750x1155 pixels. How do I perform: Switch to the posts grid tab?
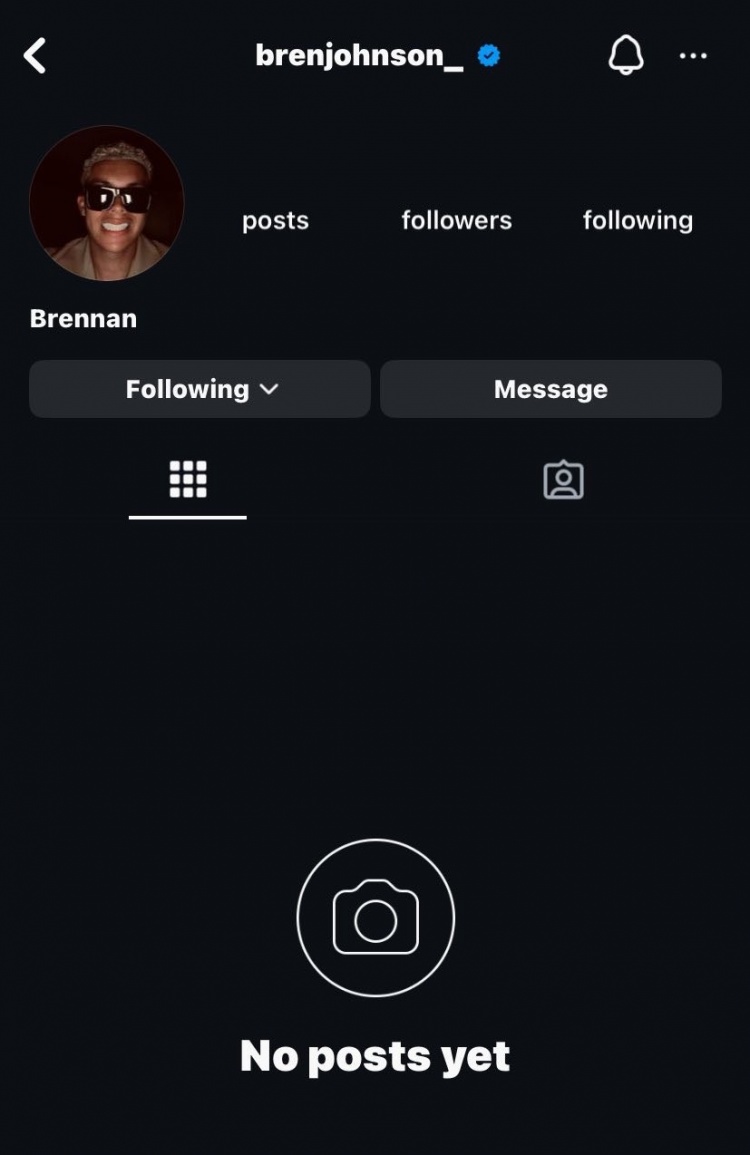tap(188, 480)
